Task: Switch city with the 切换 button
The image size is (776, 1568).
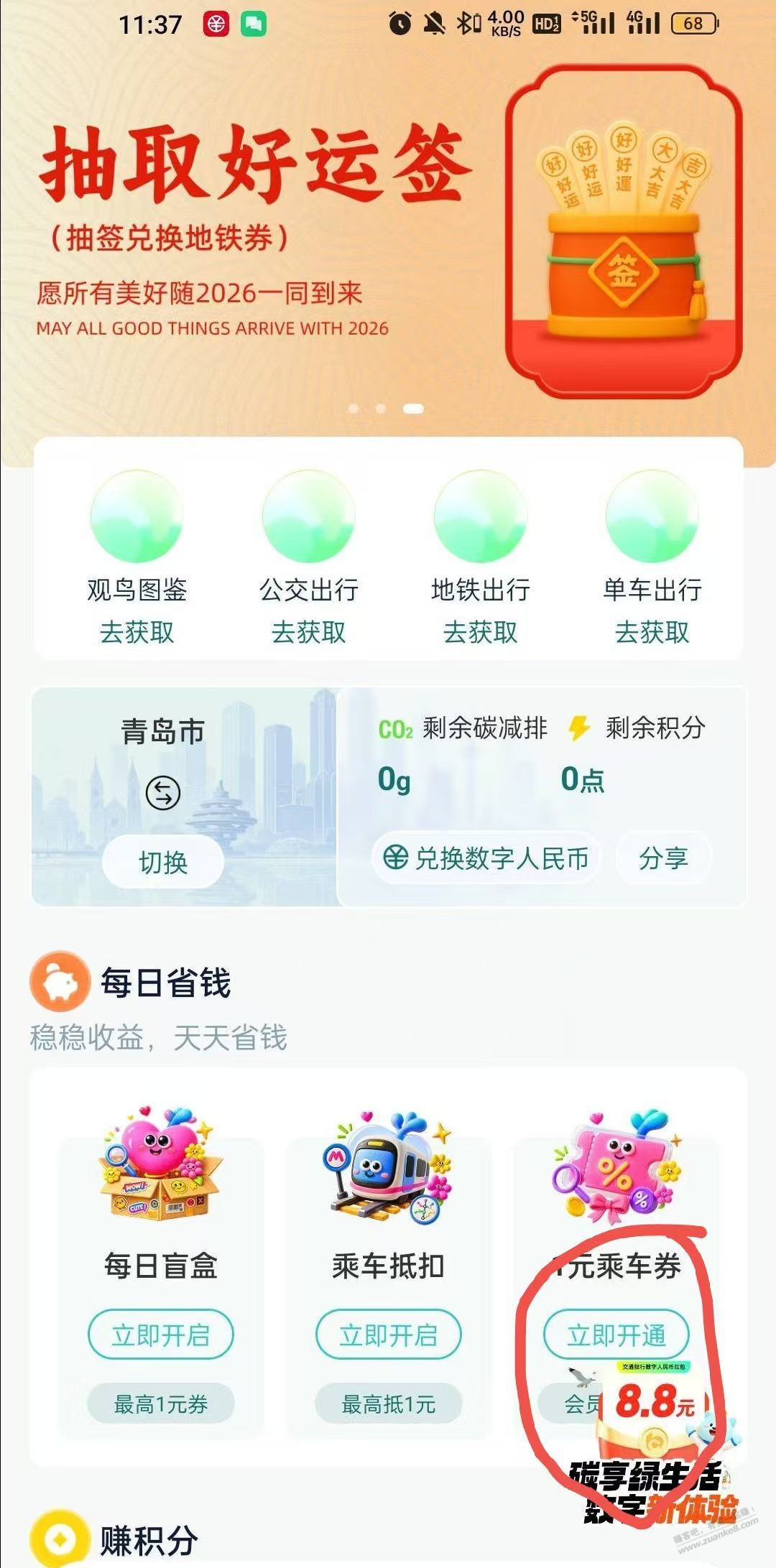Action: (x=163, y=862)
